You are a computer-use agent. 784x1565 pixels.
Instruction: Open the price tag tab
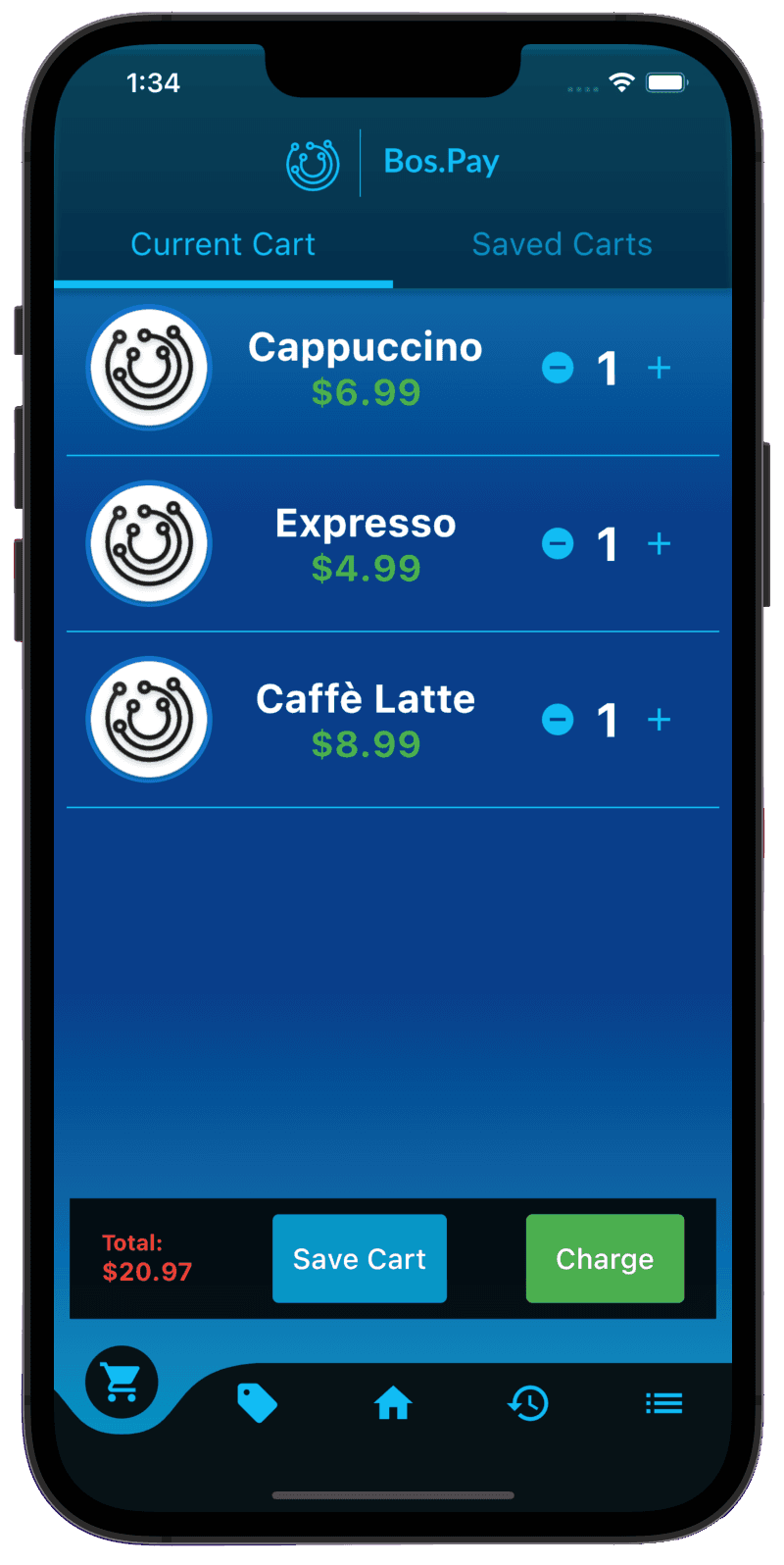(257, 1403)
